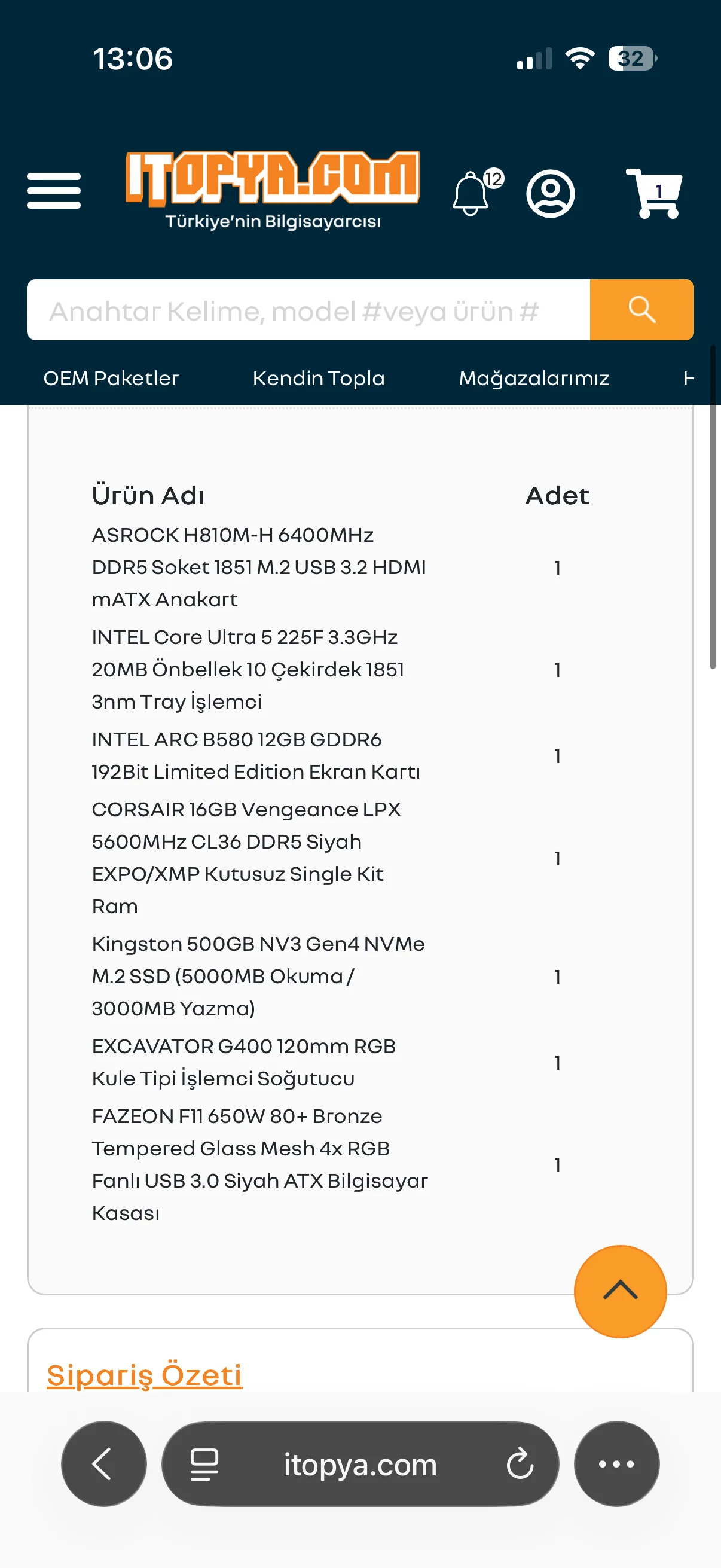Go to Kendin Topla
Screen dimensions: 721x1568
coord(319,378)
